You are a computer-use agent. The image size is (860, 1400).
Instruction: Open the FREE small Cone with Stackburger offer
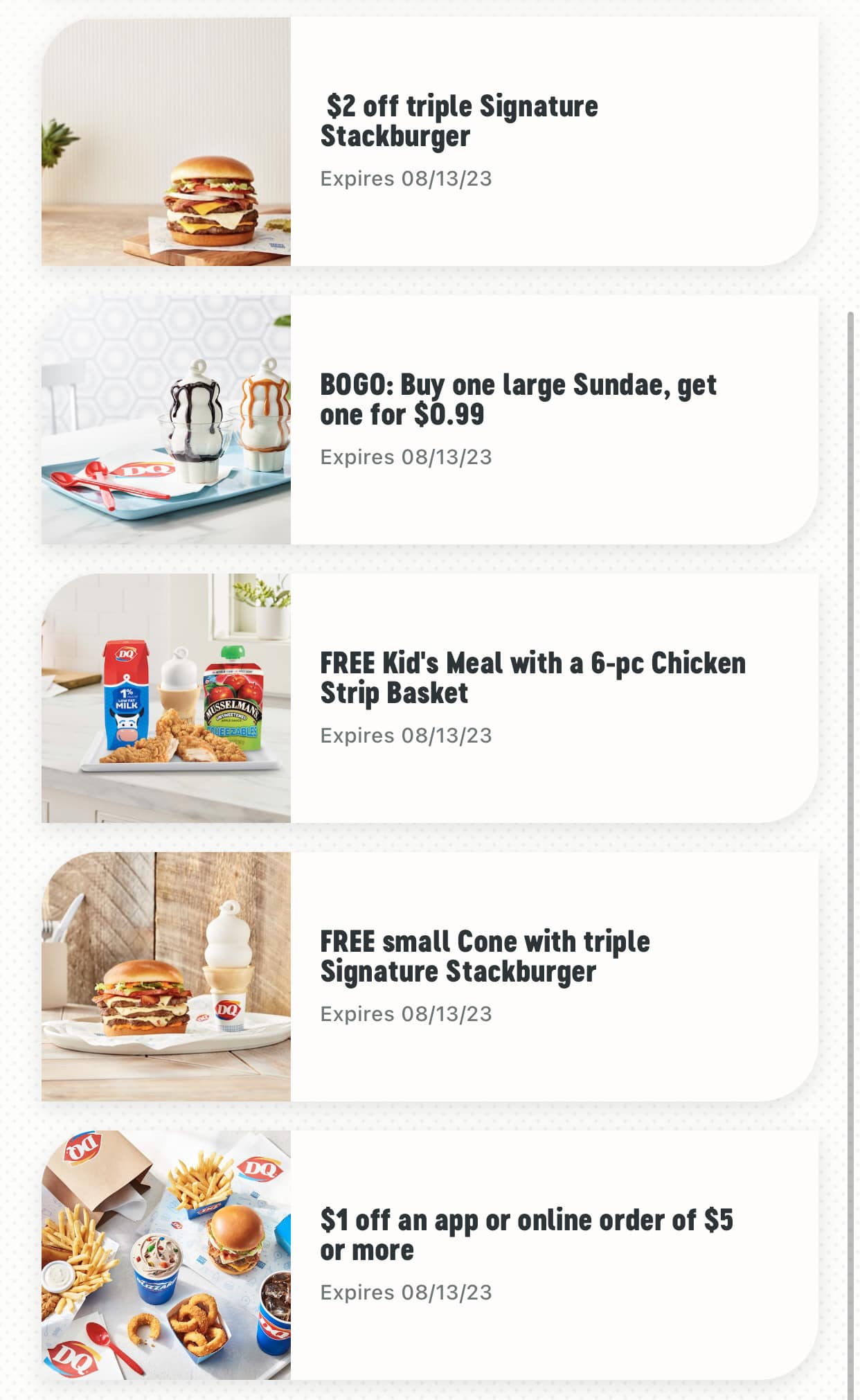429,977
